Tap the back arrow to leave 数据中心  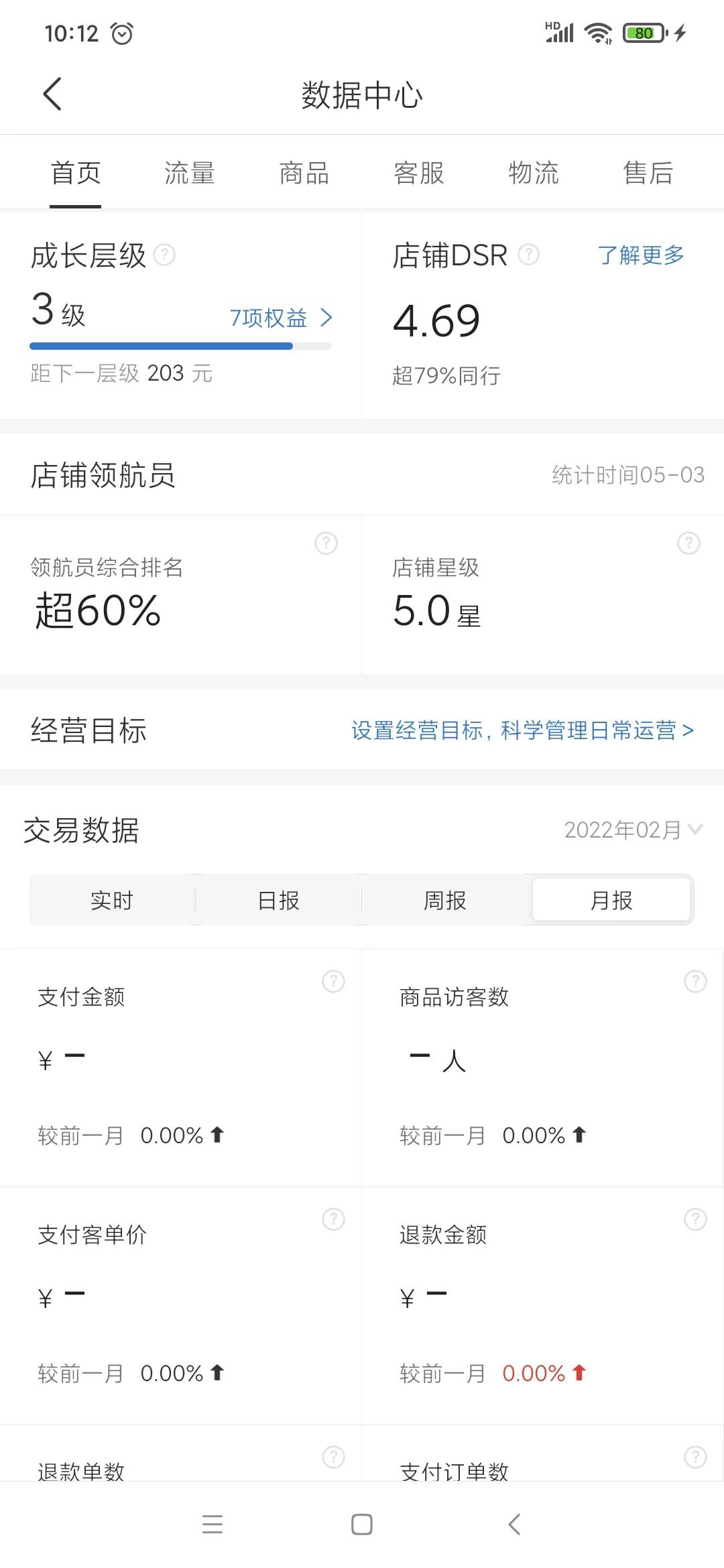coord(54,94)
